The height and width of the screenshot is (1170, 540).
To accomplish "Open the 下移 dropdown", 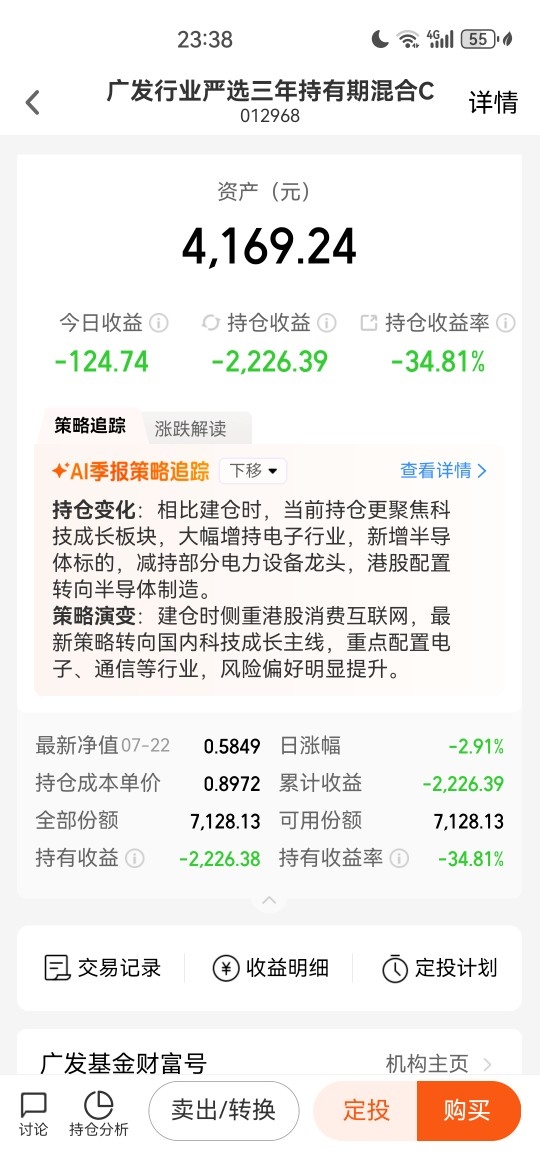I will point(253,471).
